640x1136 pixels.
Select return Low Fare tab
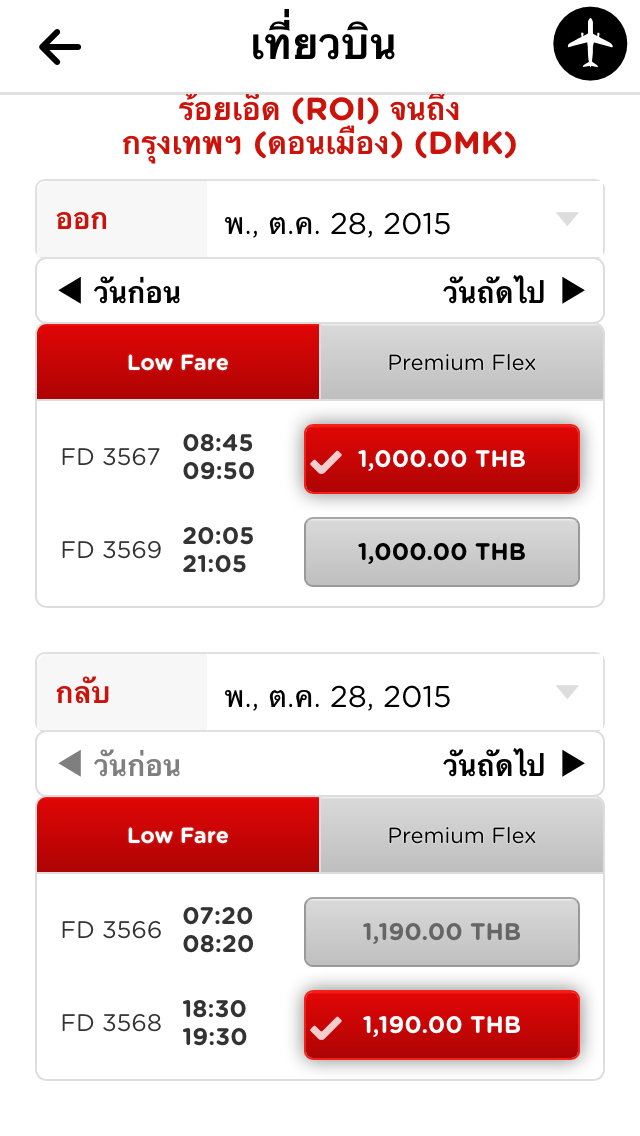tap(178, 835)
